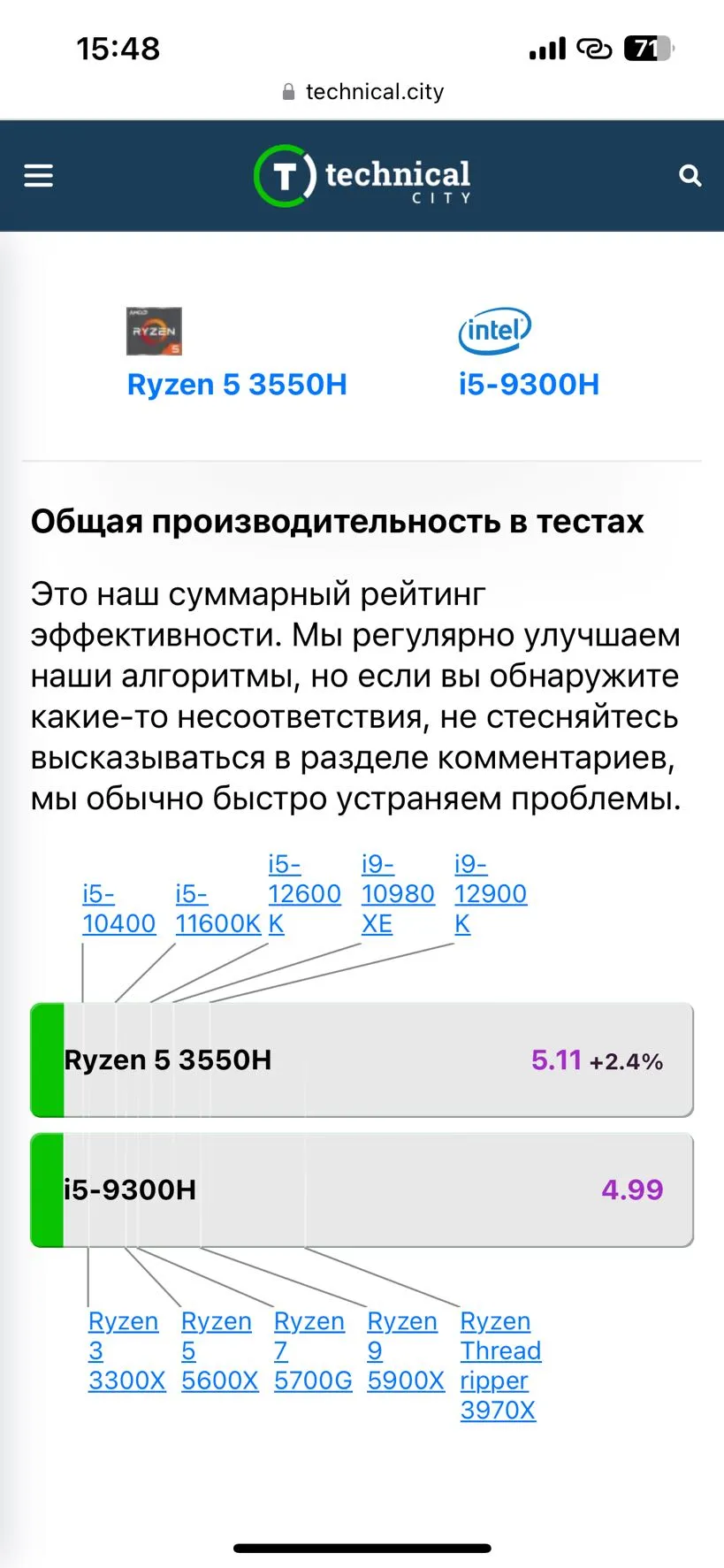Open the Ryzen 5 3550H page

[x=237, y=385]
